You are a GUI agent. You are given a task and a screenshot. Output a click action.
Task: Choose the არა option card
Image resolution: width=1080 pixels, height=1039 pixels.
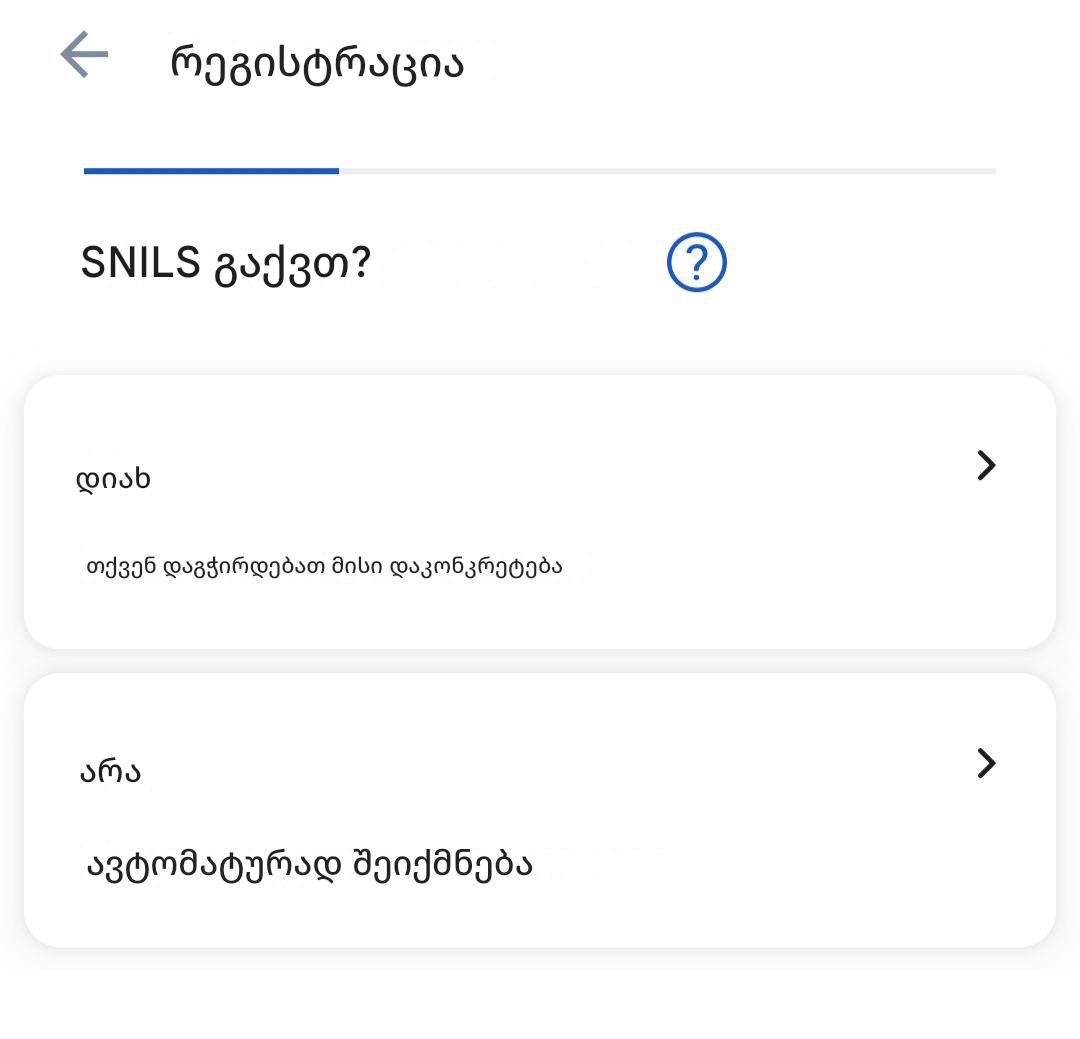coord(540,810)
